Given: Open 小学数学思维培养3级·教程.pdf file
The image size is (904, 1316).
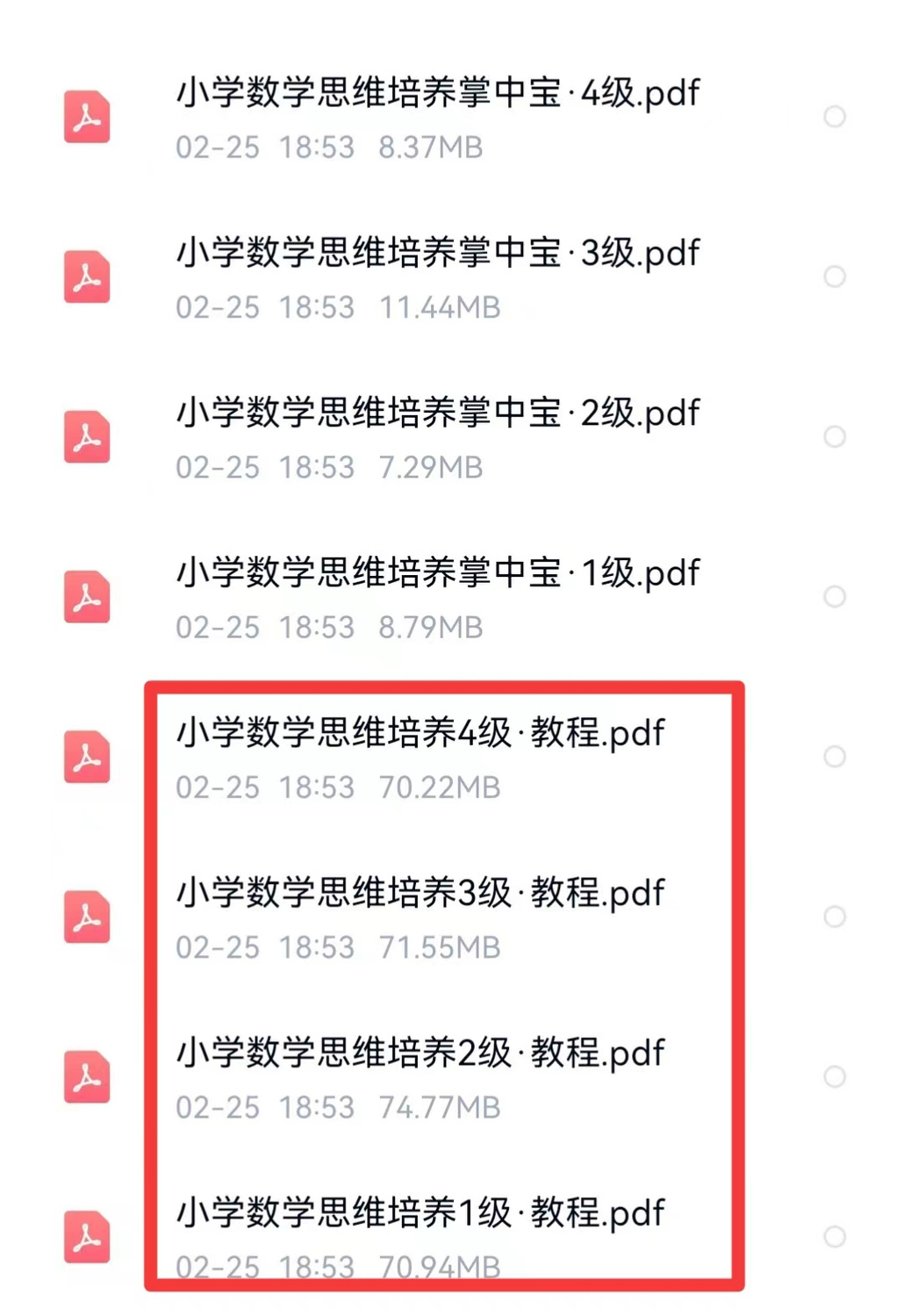Looking at the screenshot, I should coord(420,893).
